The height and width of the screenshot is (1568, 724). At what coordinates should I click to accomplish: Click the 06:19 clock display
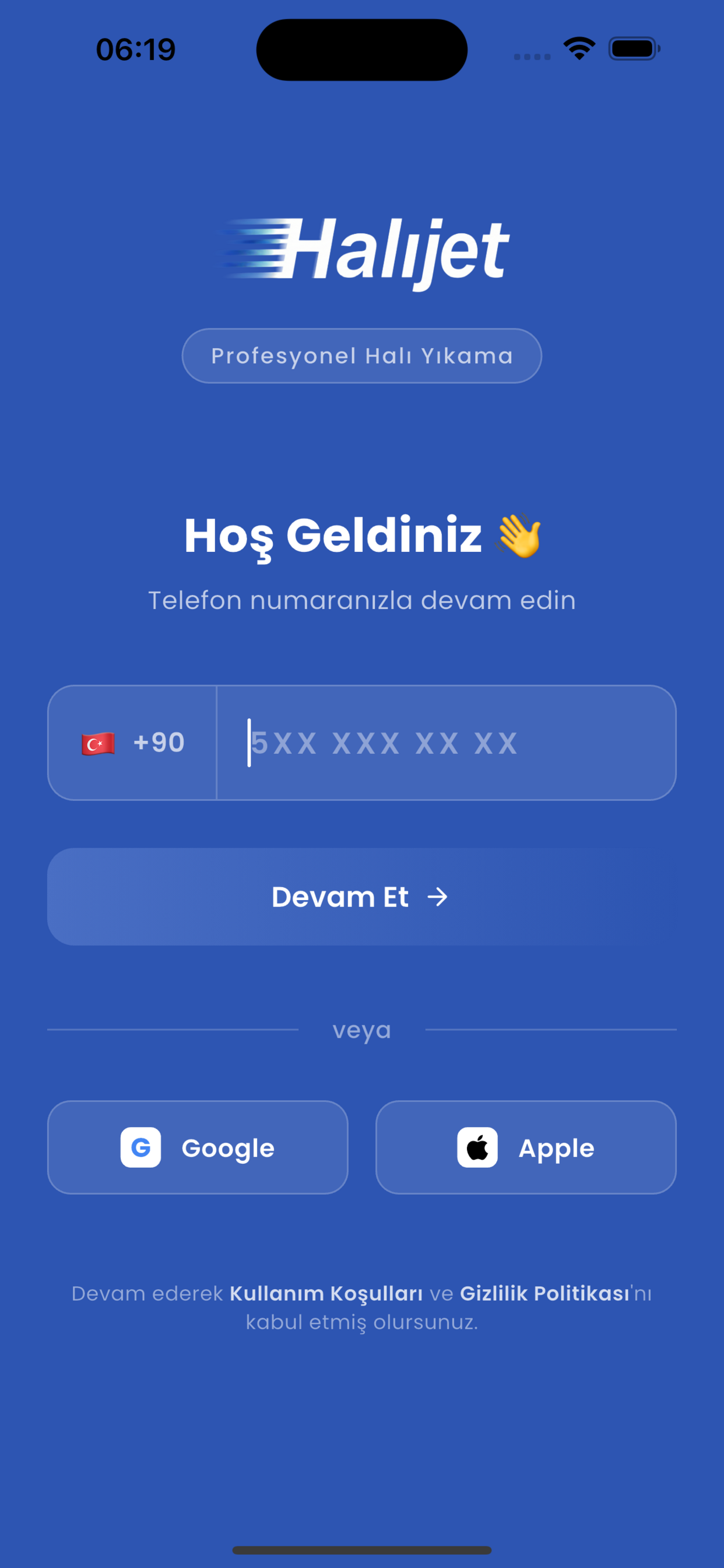pyautogui.click(x=135, y=48)
